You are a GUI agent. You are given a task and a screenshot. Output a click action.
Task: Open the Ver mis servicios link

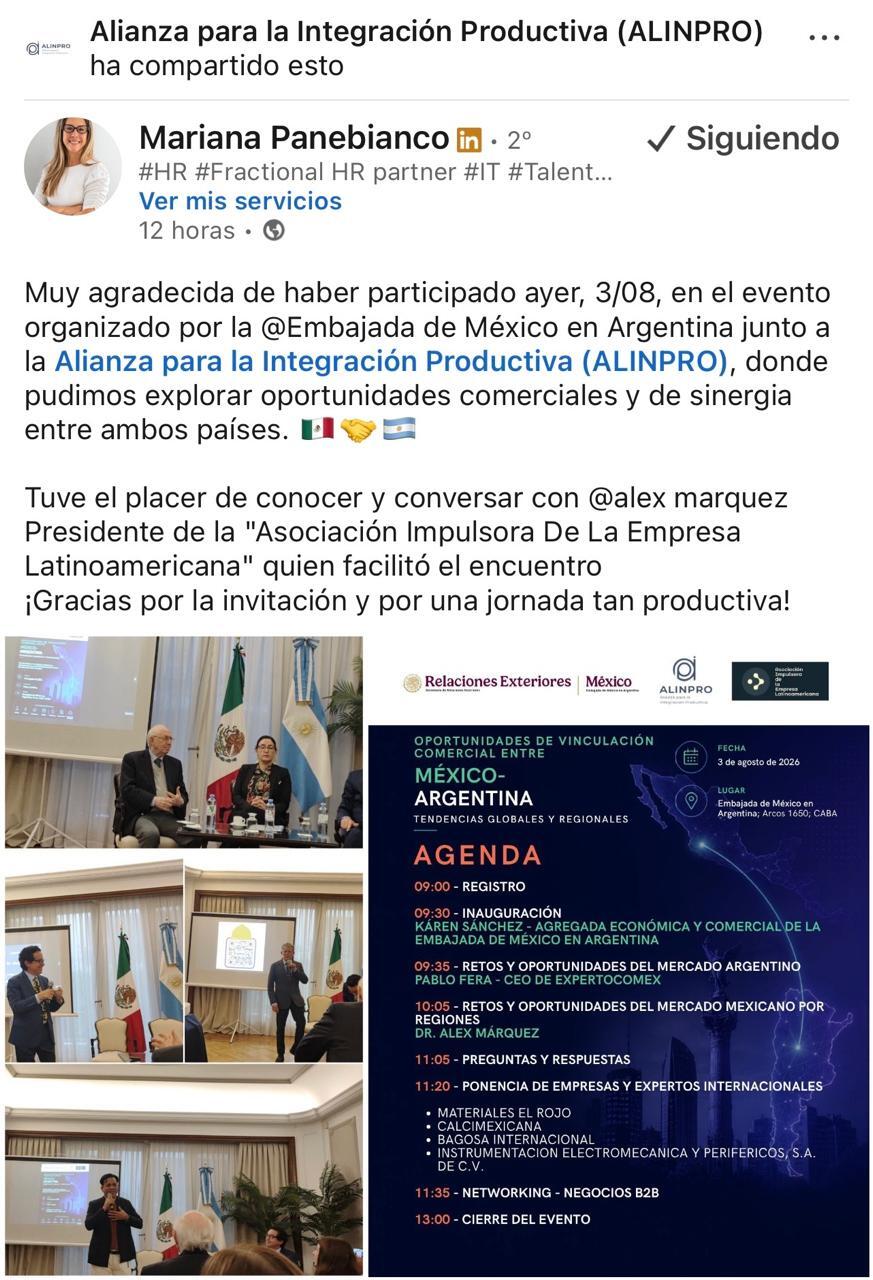(240, 201)
